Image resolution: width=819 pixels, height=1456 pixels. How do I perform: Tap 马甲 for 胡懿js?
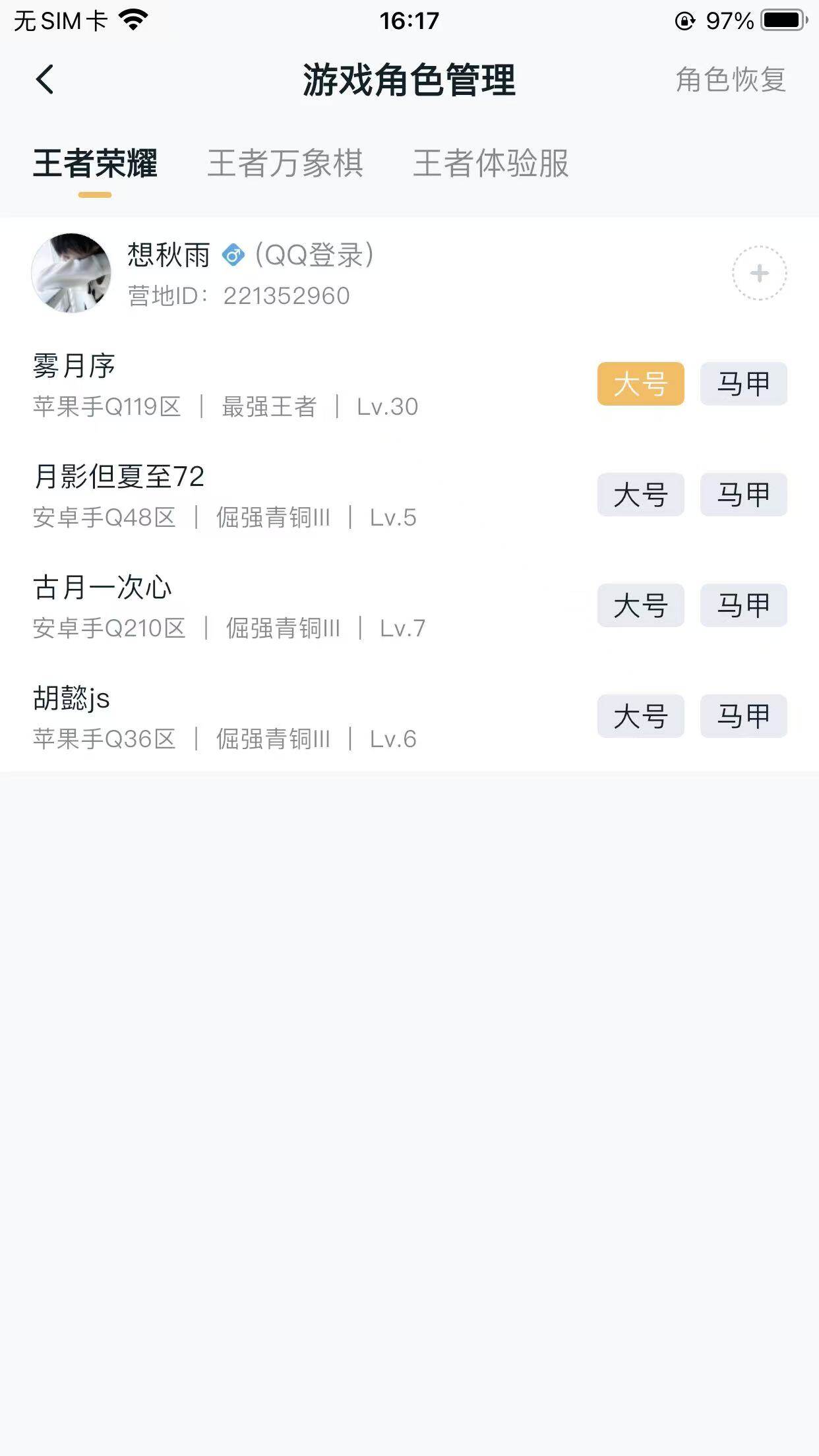click(744, 716)
